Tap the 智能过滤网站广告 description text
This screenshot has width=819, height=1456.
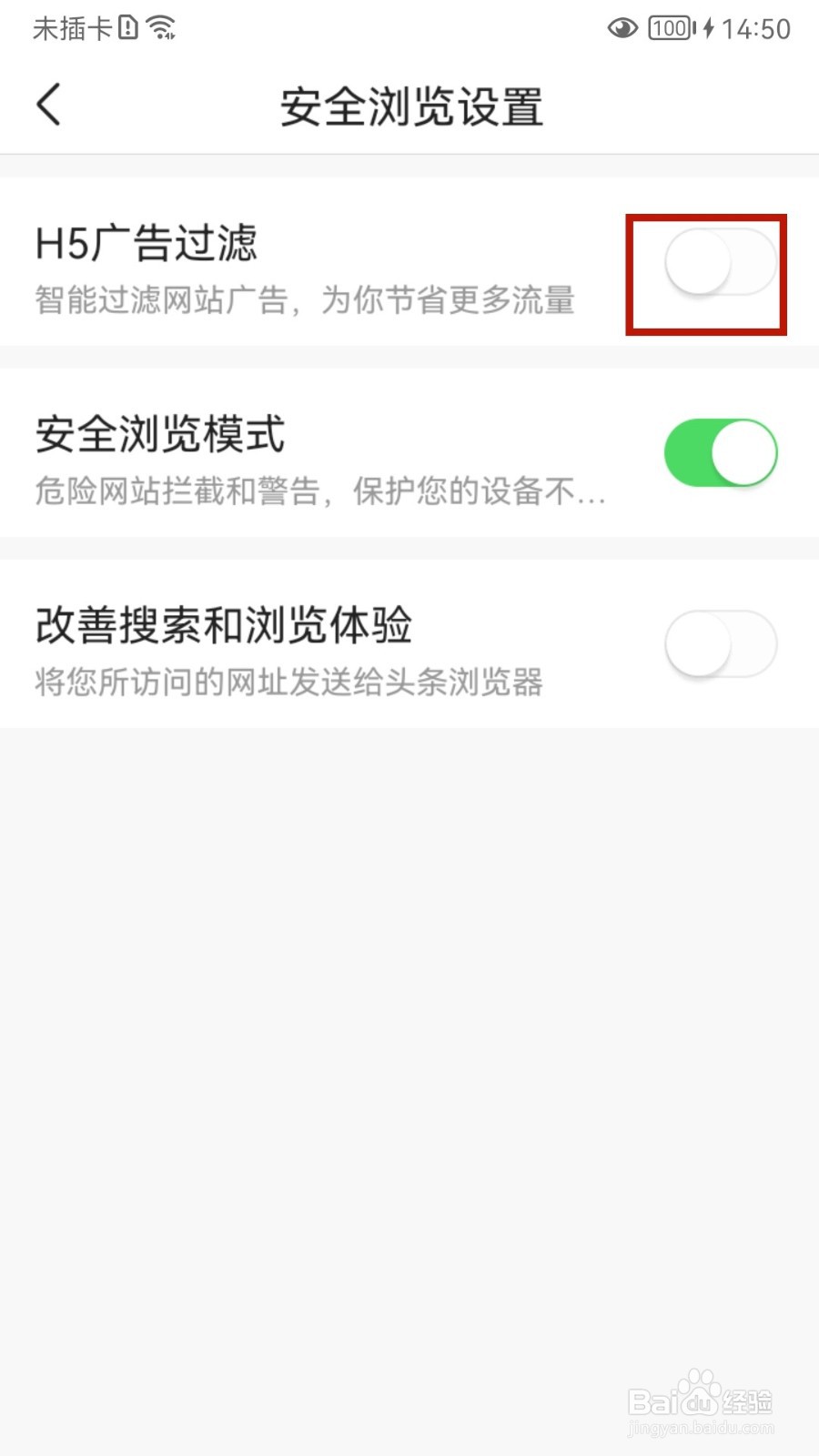304,300
